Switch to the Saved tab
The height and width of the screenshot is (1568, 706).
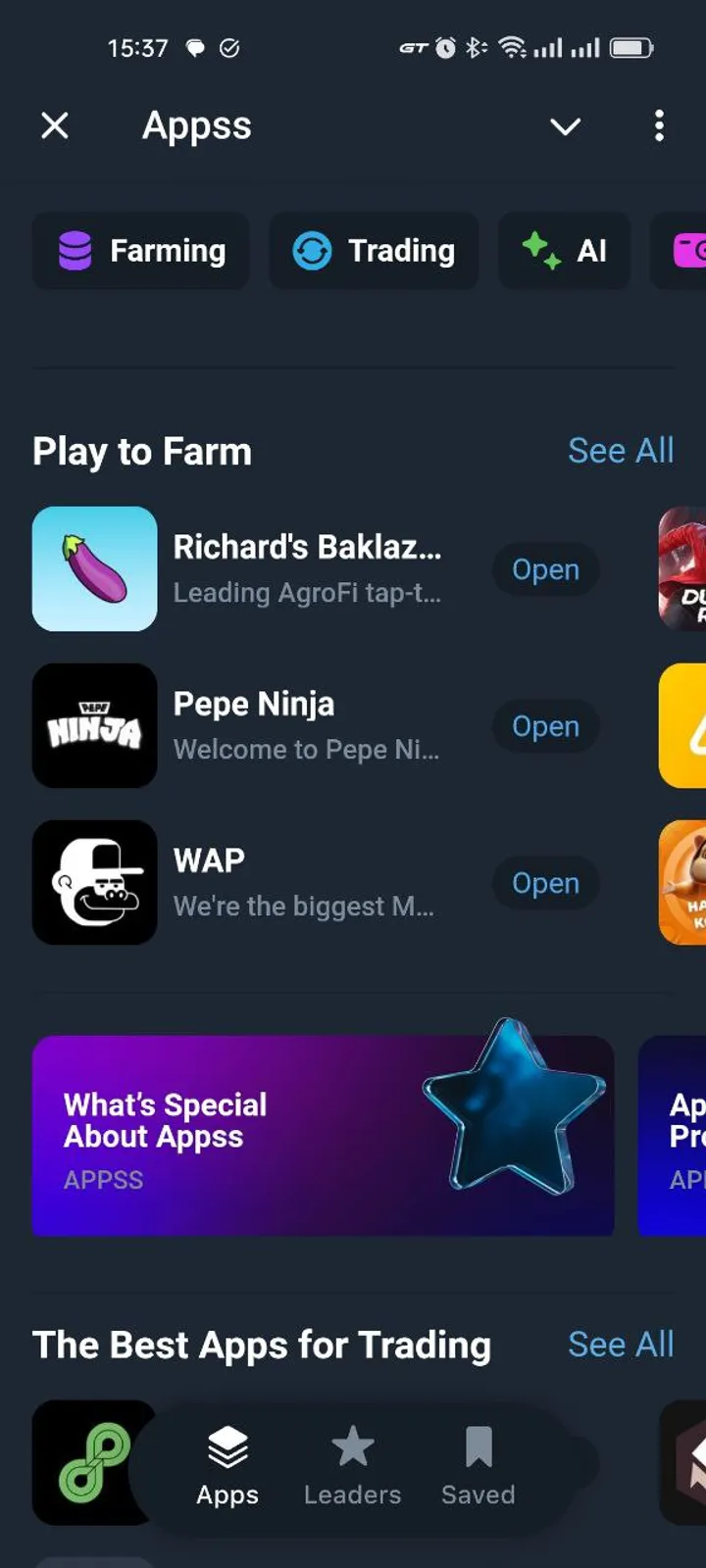(479, 1467)
